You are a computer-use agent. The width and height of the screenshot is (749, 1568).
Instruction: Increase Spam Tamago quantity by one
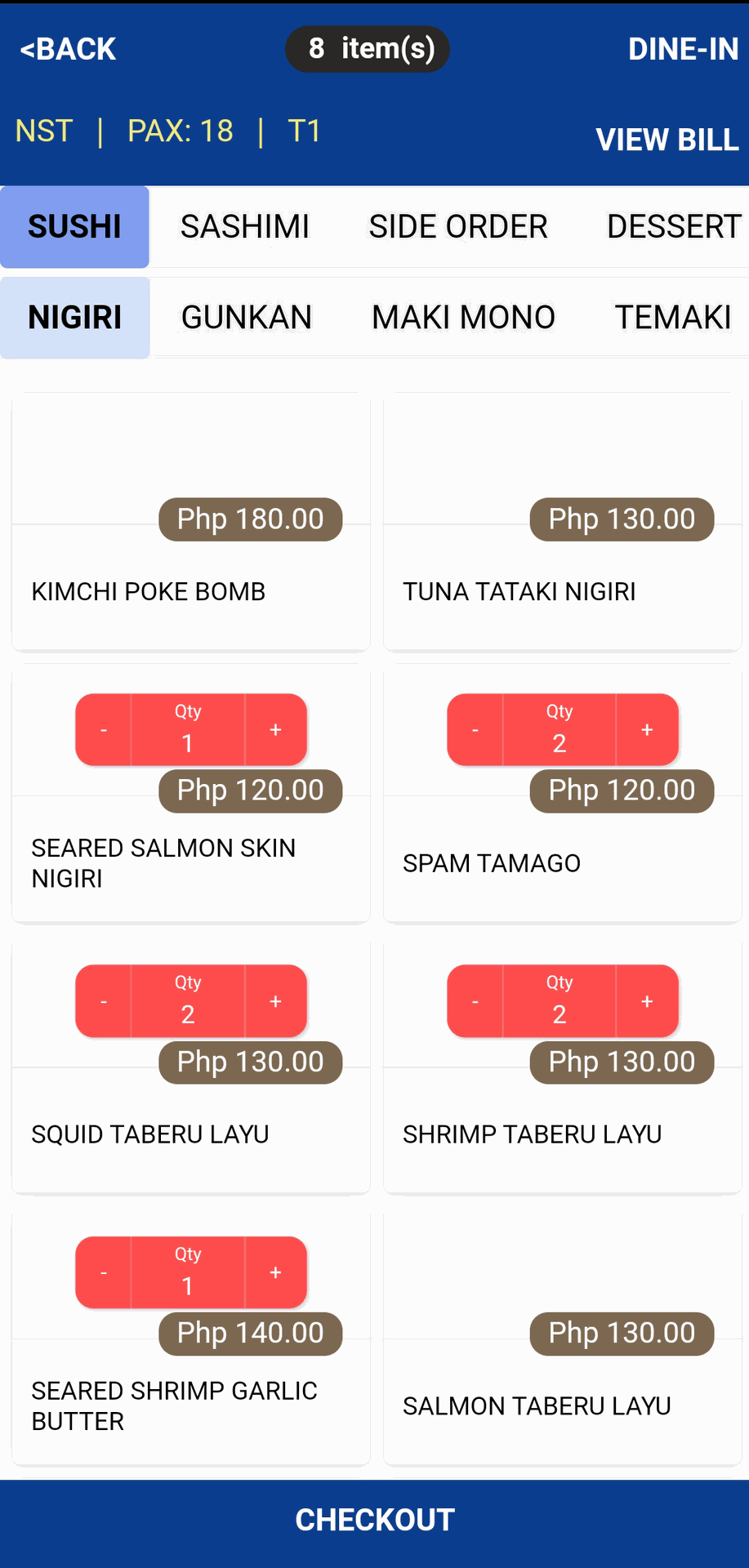tap(647, 729)
